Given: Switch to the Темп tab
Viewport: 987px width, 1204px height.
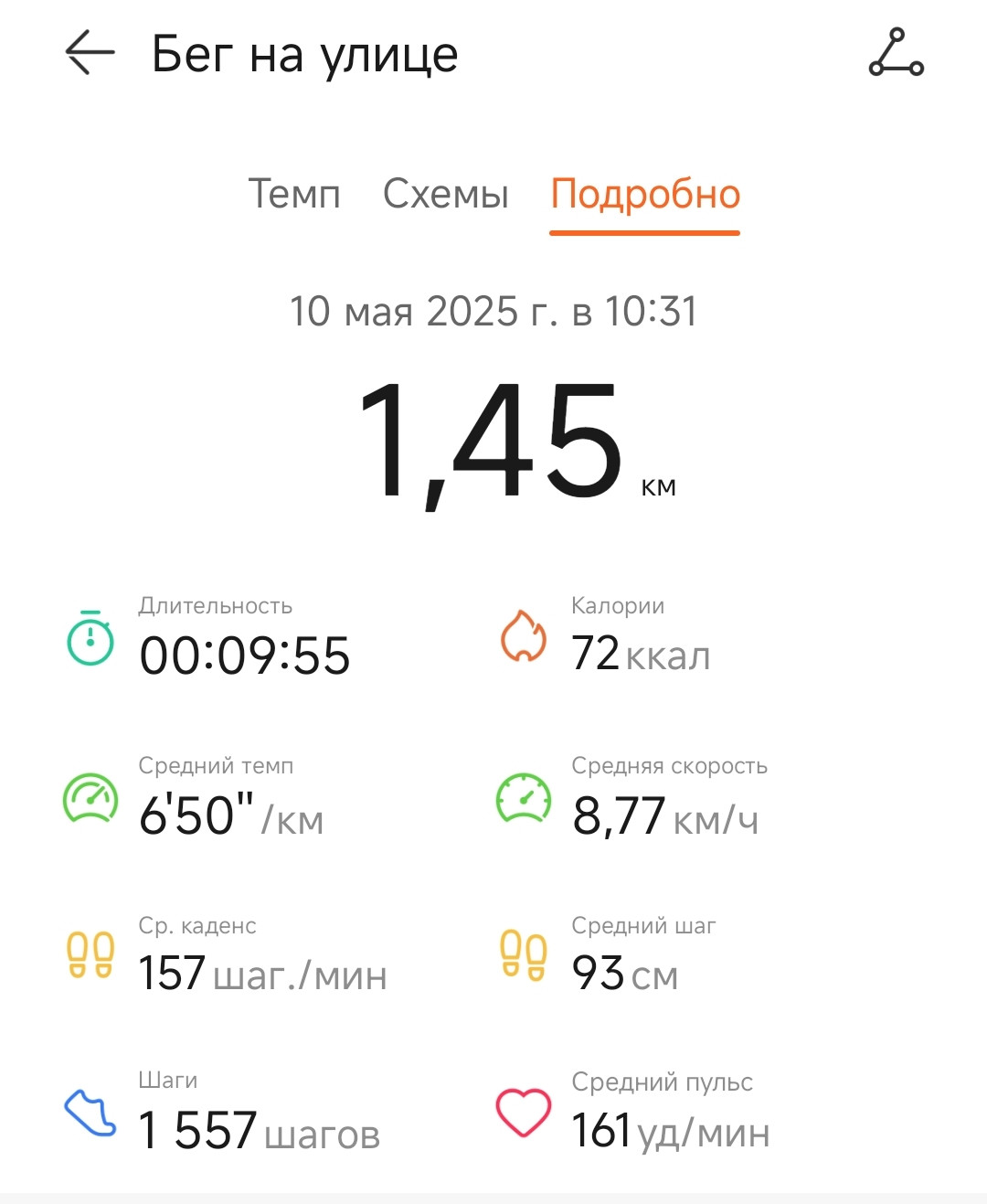Looking at the screenshot, I should pyautogui.click(x=294, y=194).
